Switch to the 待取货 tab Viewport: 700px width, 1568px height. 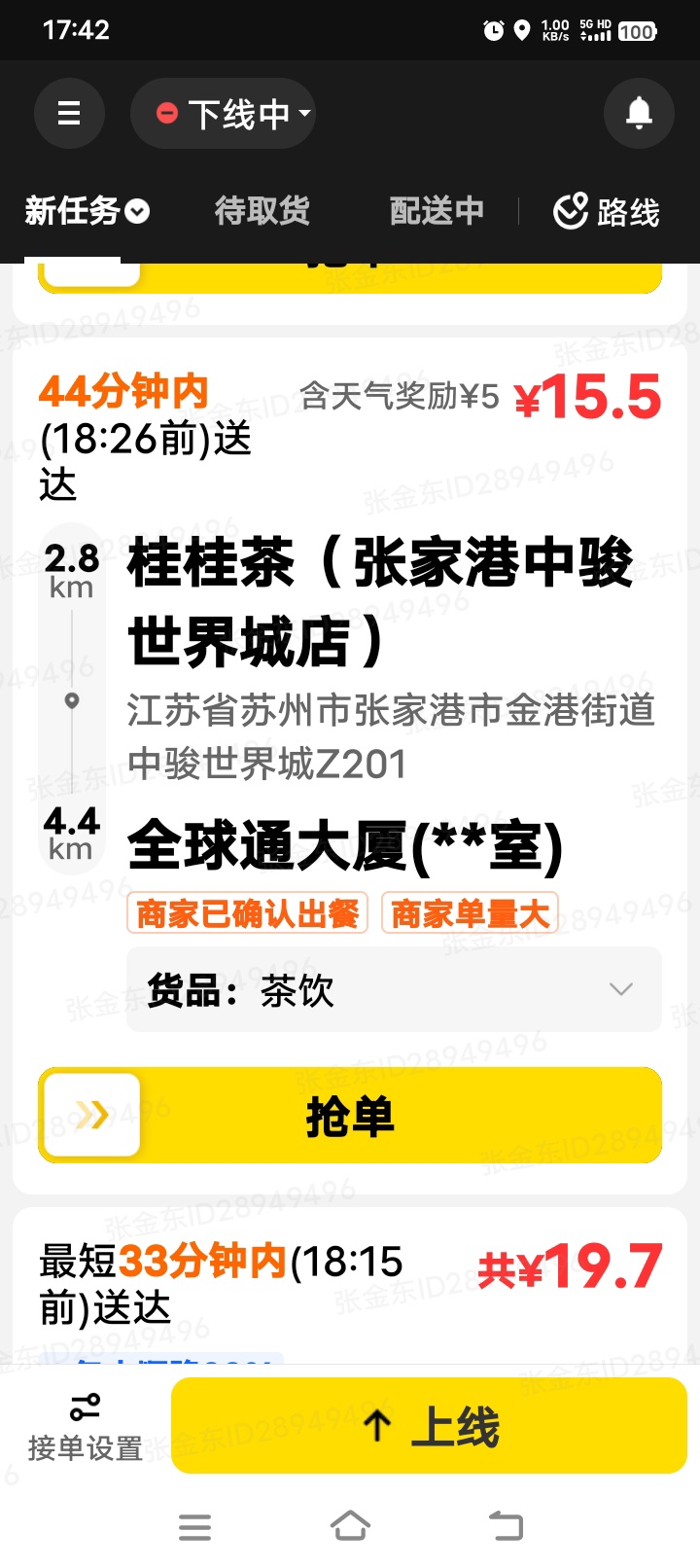pos(262,210)
